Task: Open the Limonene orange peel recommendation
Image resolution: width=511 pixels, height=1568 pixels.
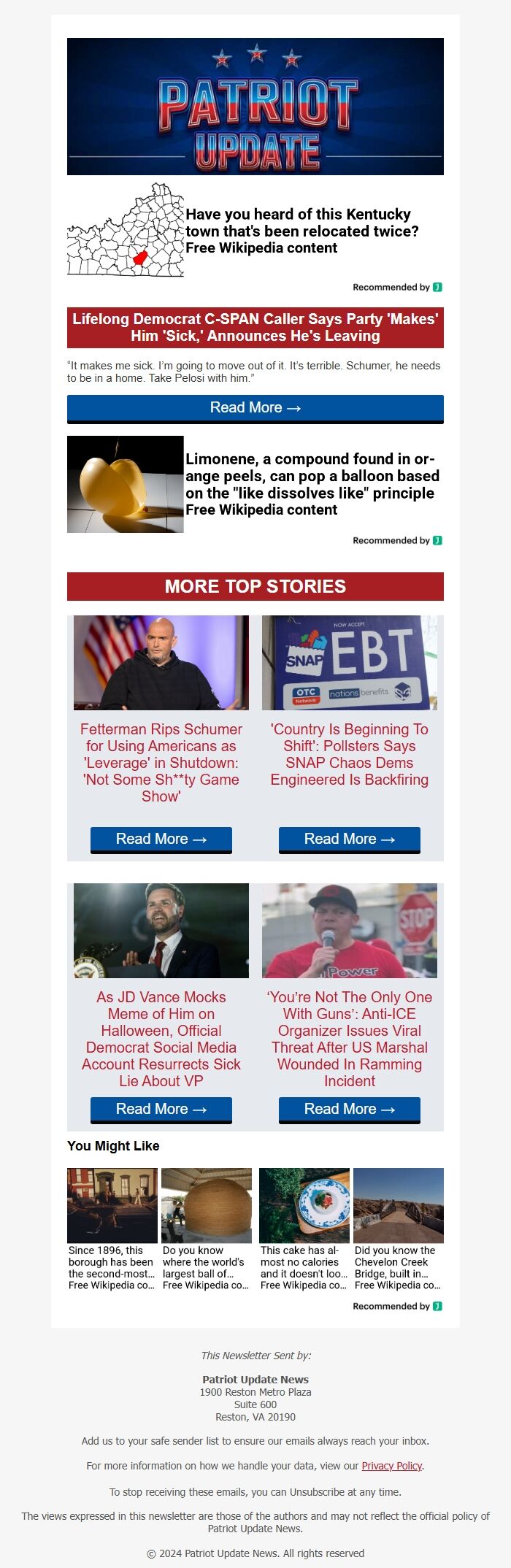Action: pyautogui.click(x=312, y=484)
